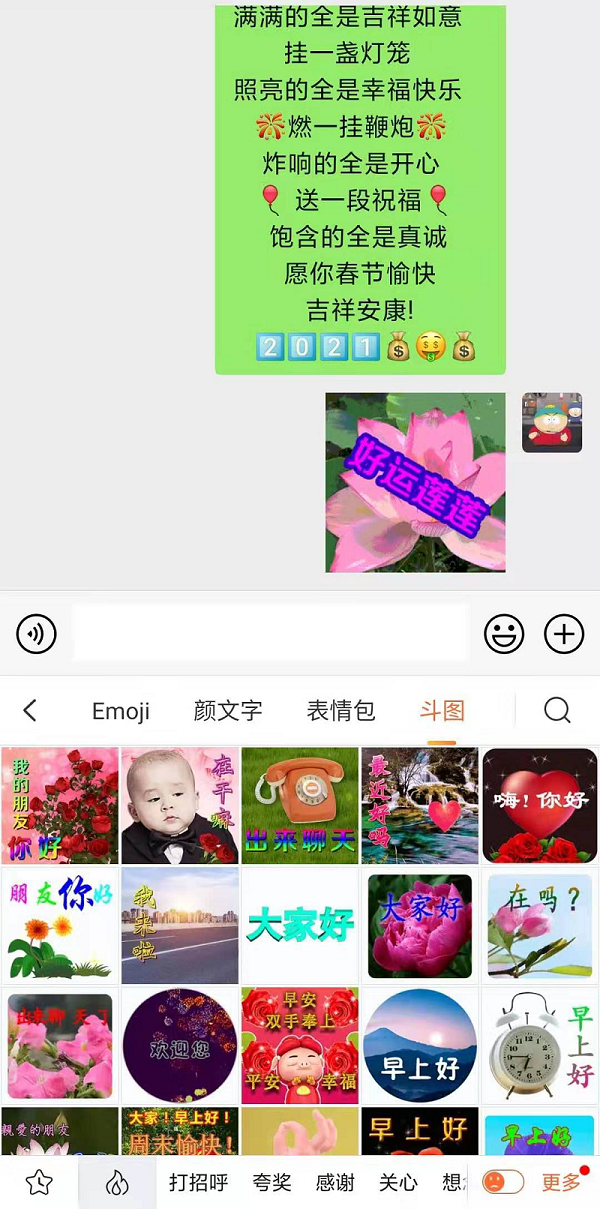This screenshot has height=1209, width=600.
Task: Open the 好运莲莲 lotus image message
Action: click(x=415, y=482)
